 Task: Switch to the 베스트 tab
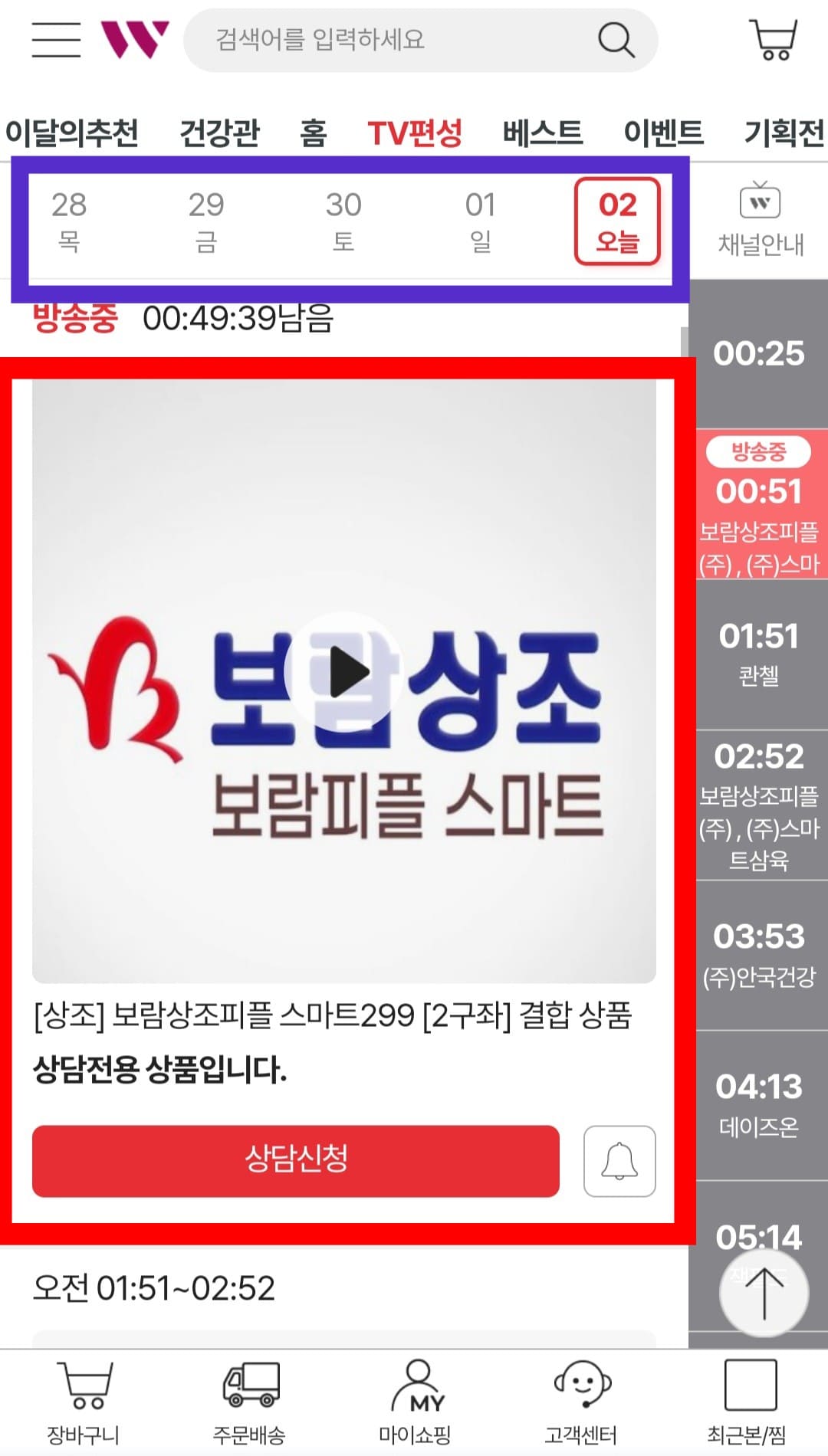click(544, 132)
